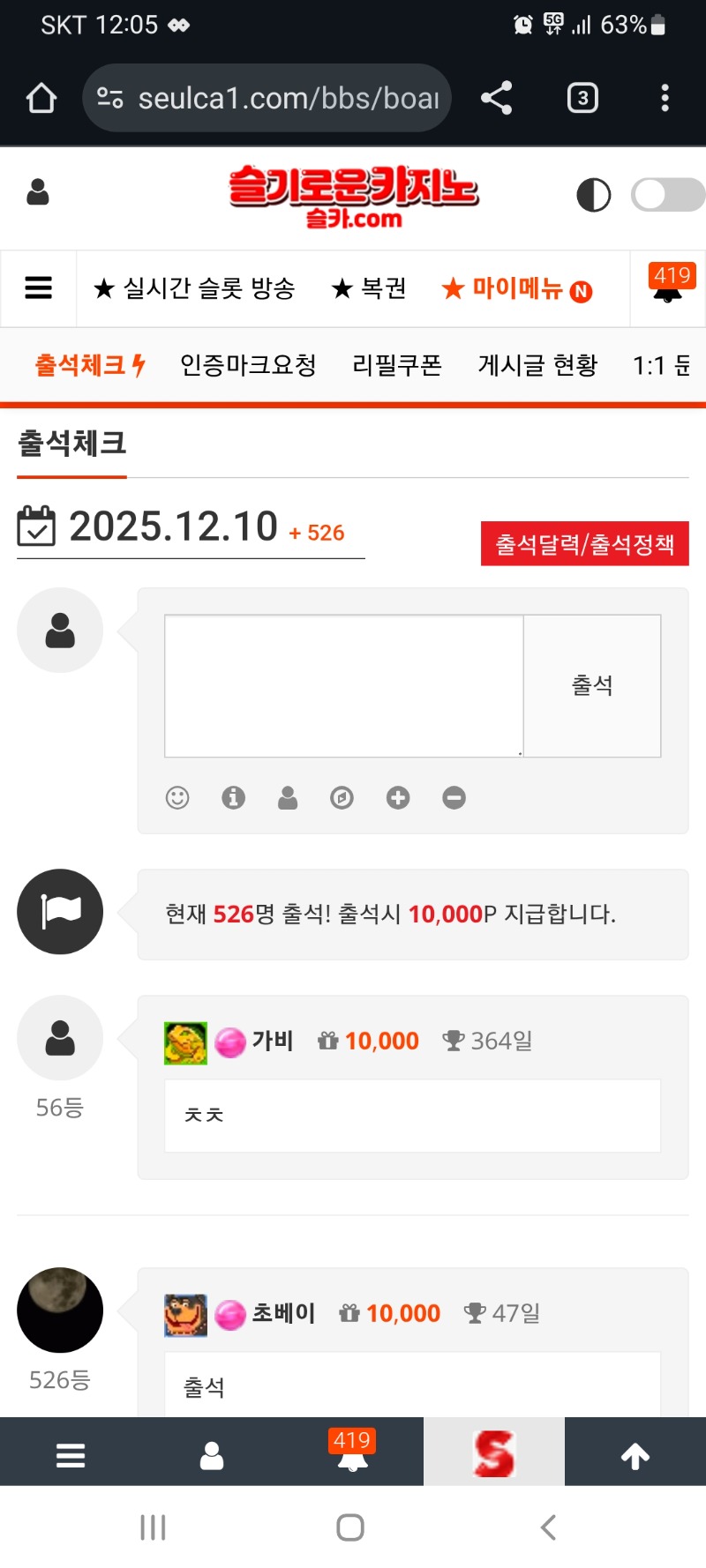Submit attendance with the 출석 button
Screen dimensions: 706x1568
pyautogui.click(x=592, y=685)
